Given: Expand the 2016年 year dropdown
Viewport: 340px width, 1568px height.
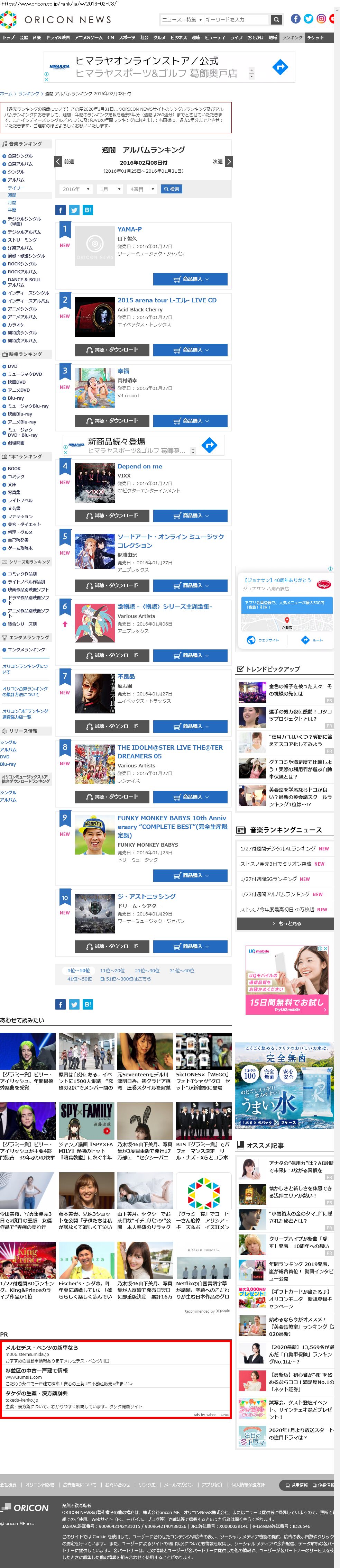Looking at the screenshot, I should 75,189.
